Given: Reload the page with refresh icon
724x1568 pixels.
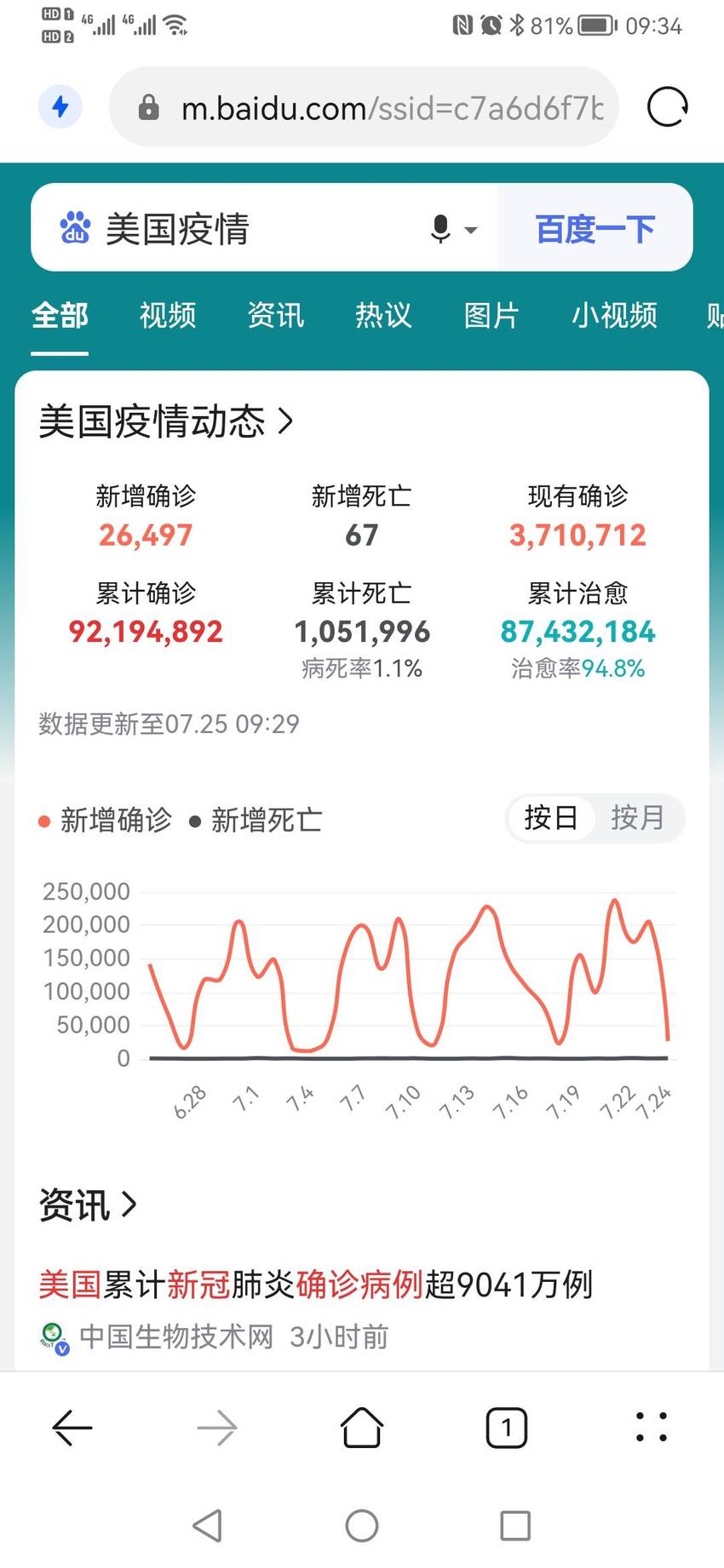Looking at the screenshot, I should pyautogui.click(x=667, y=107).
